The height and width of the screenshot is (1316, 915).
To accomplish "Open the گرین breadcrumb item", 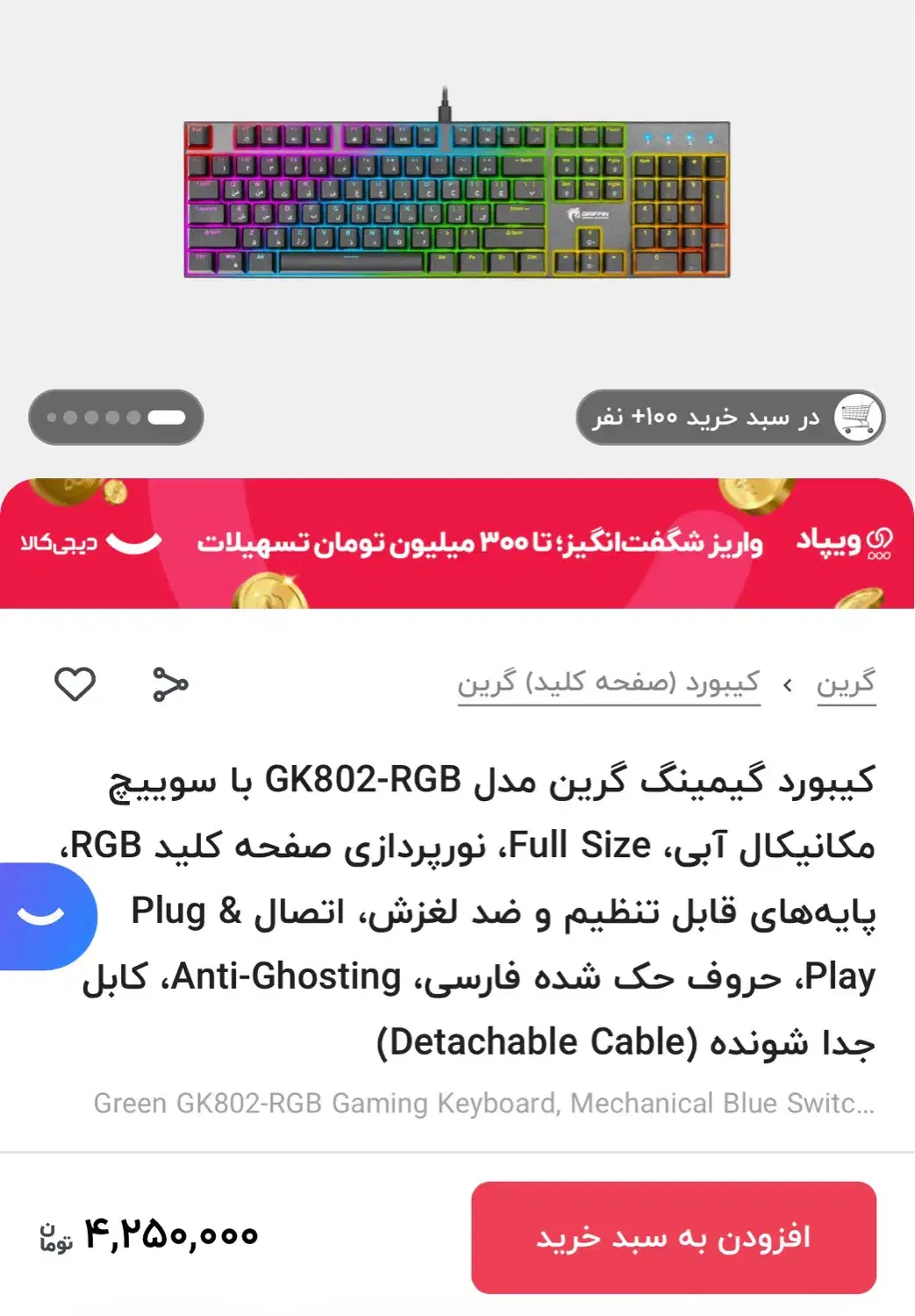I will coord(847,683).
